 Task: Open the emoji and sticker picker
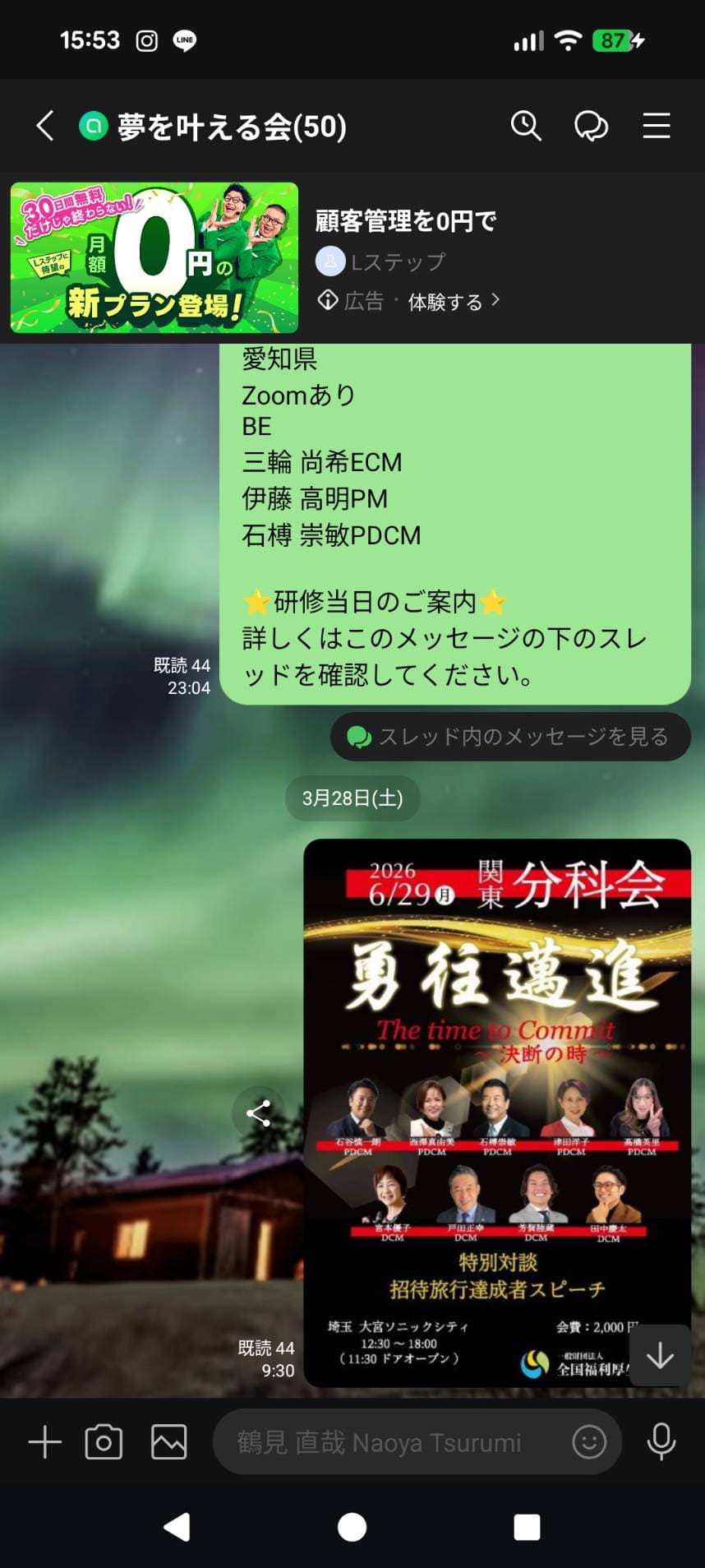click(589, 1442)
